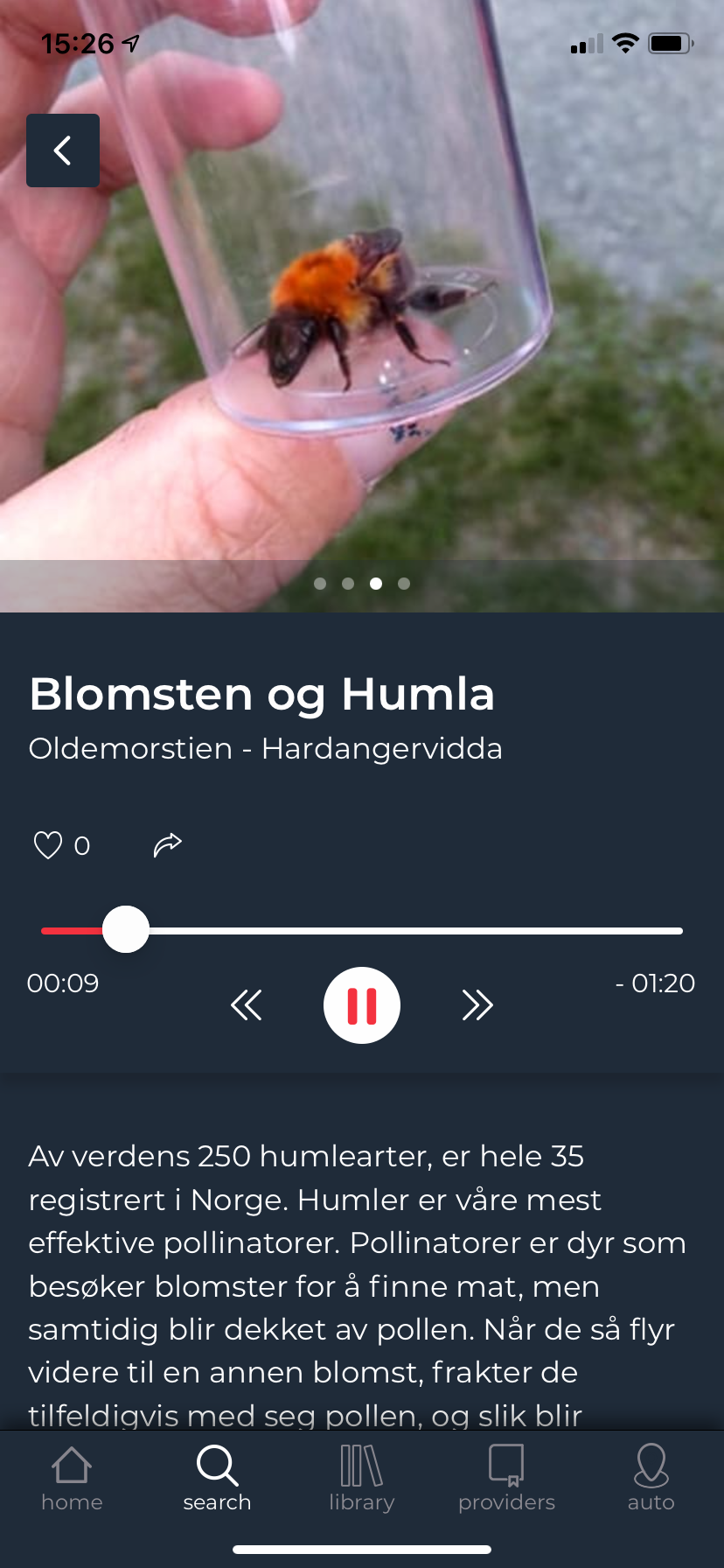Go back using the arrow button

pos(63,150)
